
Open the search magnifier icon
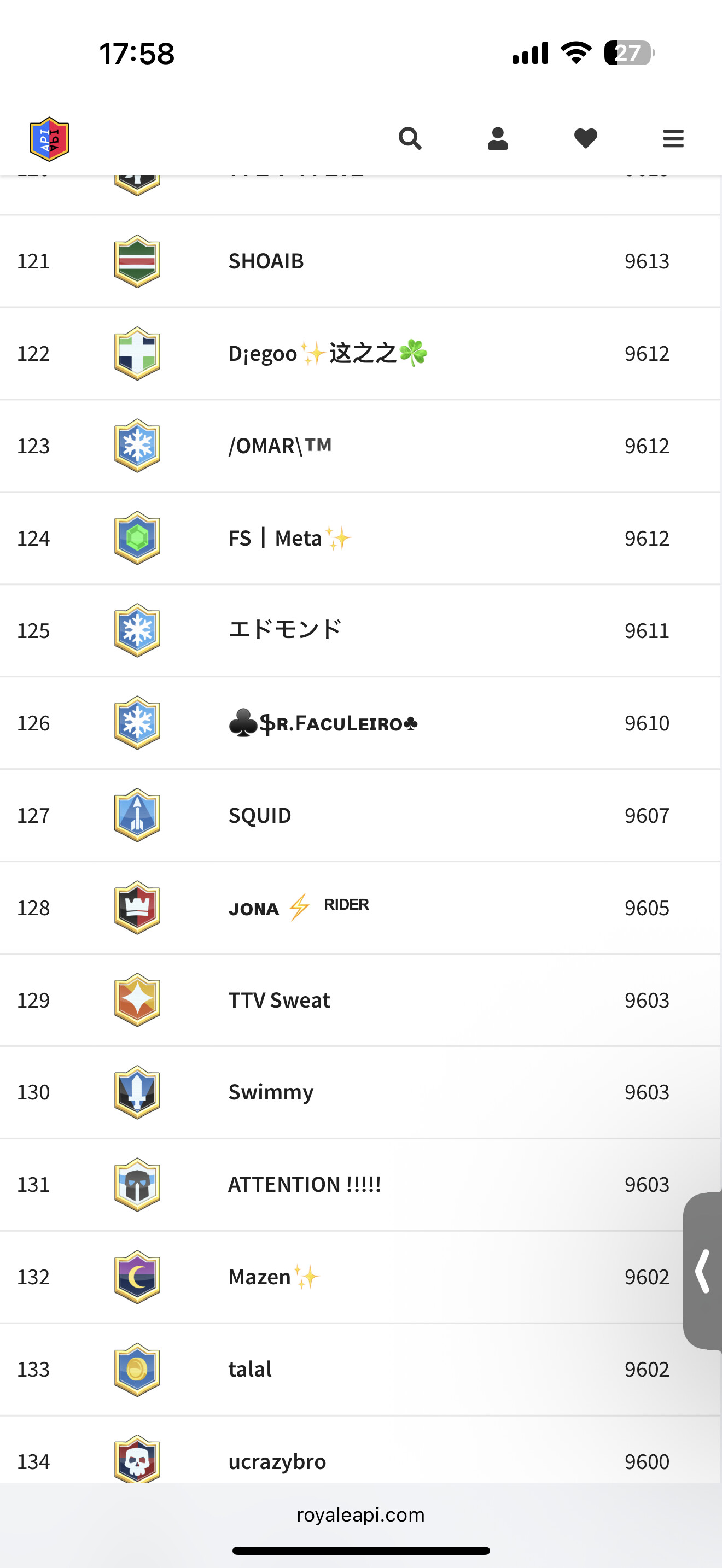pyautogui.click(x=410, y=139)
